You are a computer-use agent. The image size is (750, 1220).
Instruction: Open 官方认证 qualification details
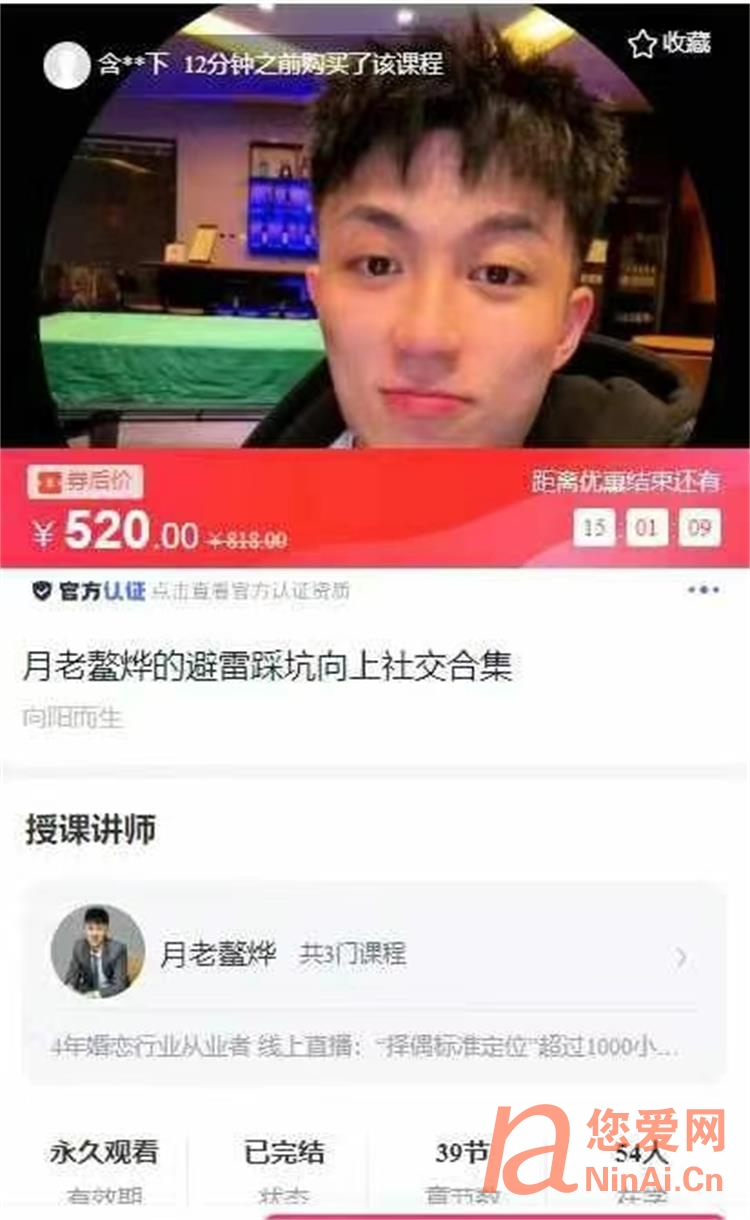coord(190,591)
